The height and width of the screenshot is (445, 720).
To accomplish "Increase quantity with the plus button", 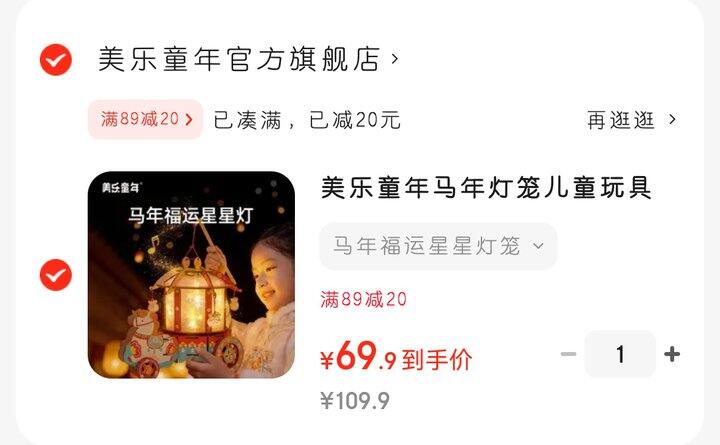I will (672, 354).
